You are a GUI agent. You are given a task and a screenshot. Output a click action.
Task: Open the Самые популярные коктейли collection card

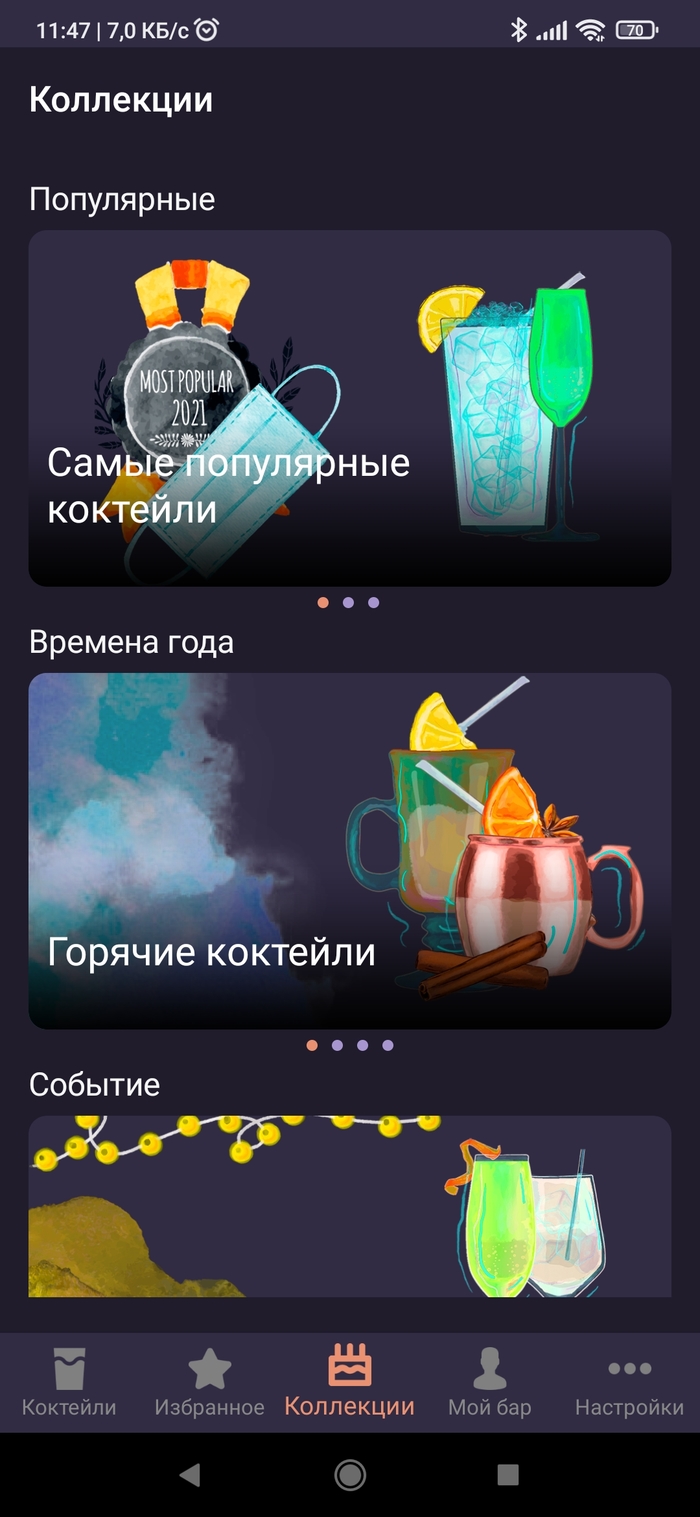click(349, 408)
